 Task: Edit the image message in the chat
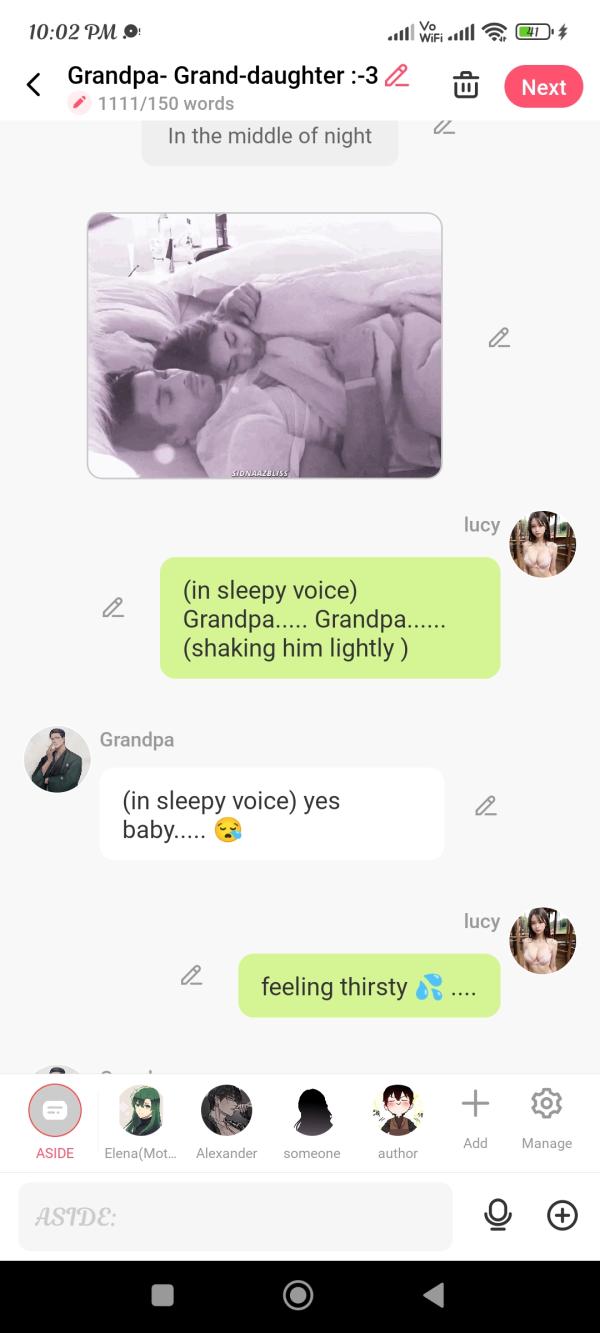(x=499, y=338)
